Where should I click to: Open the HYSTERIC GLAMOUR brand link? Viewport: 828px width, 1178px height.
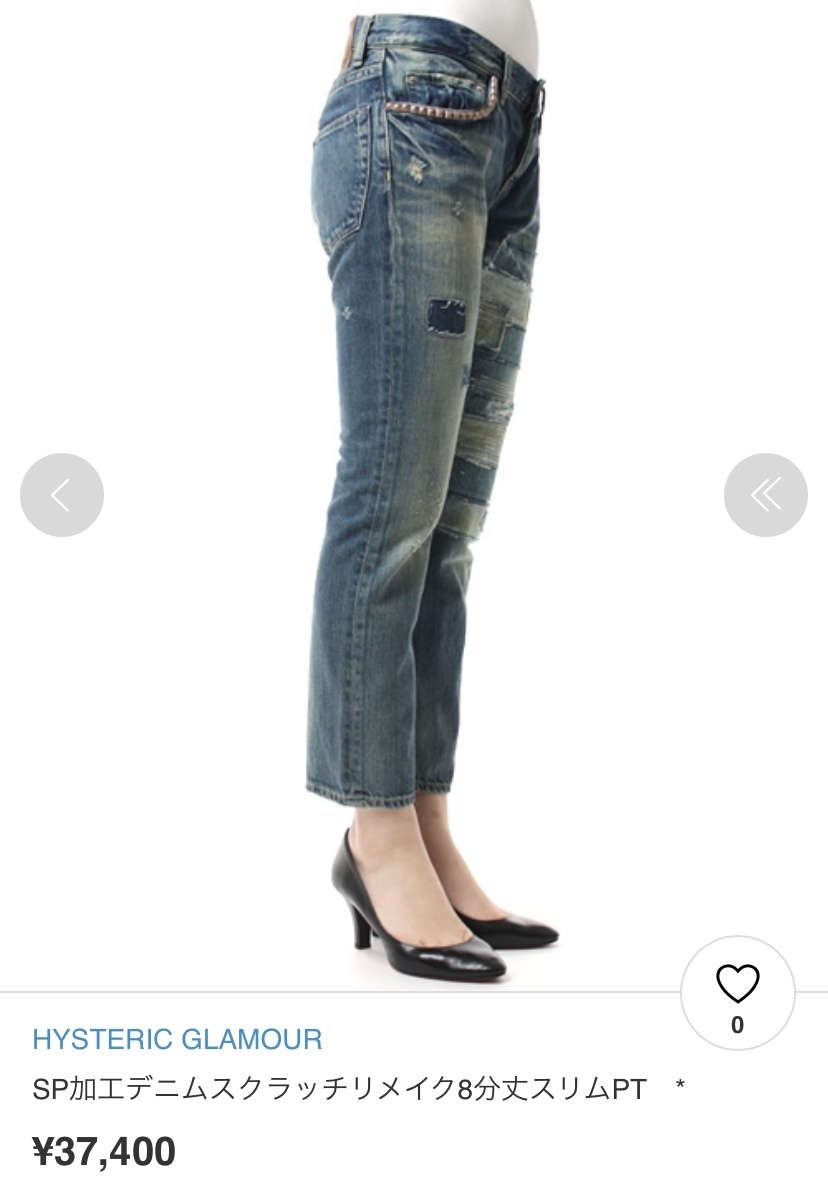[x=177, y=1039]
